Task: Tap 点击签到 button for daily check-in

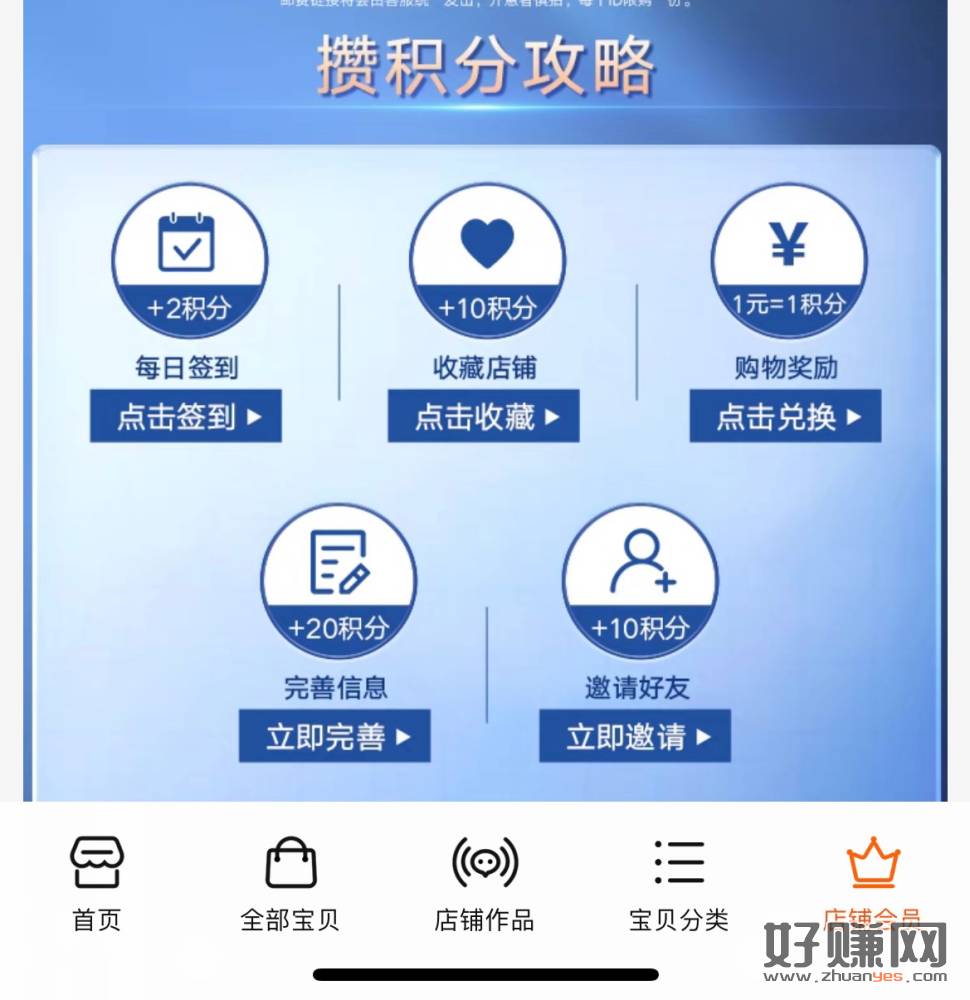Action: pos(186,416)
